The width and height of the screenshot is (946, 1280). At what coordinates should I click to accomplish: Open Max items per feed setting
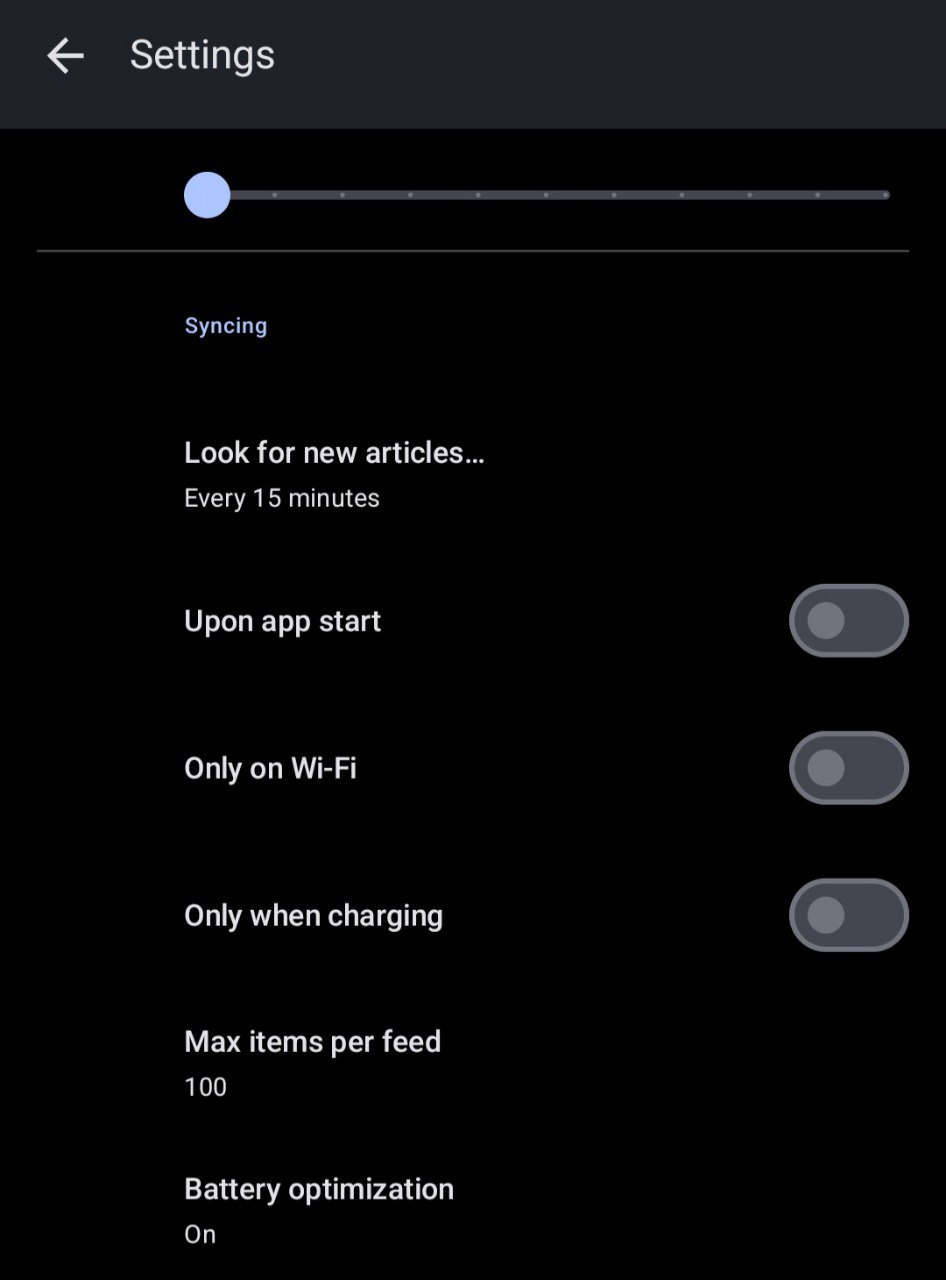(x=312, y=1062)
